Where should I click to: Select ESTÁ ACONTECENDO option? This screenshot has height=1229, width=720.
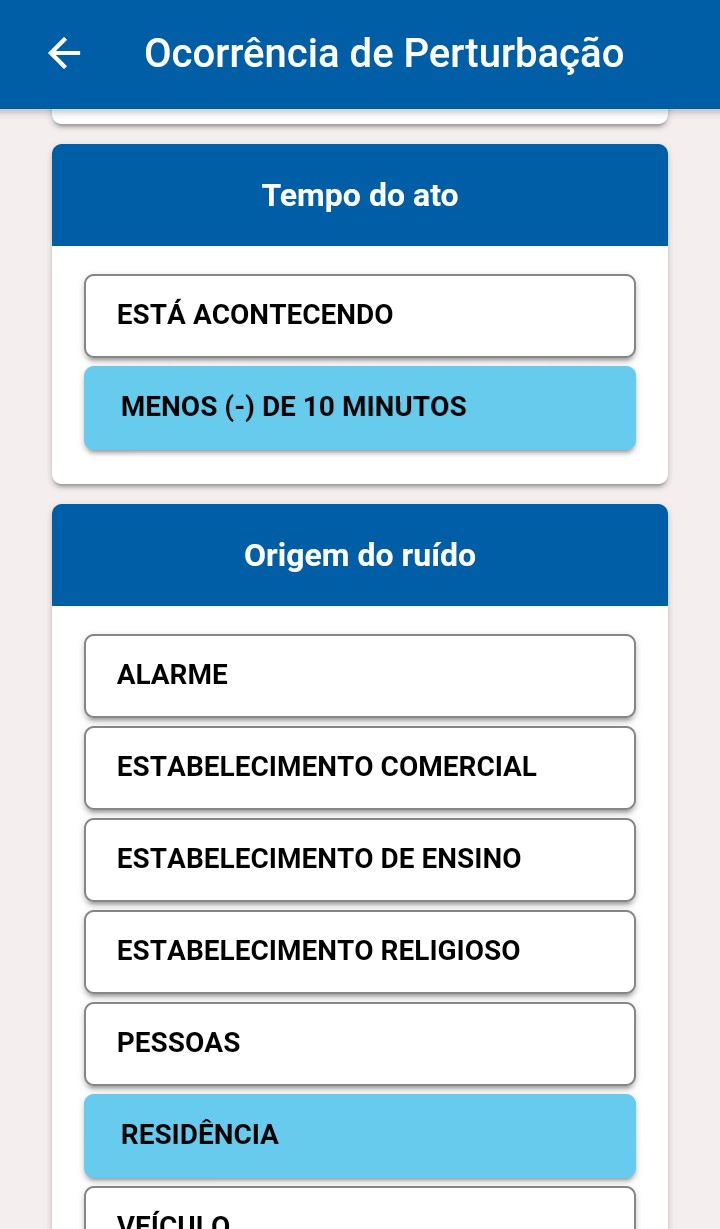360,316
